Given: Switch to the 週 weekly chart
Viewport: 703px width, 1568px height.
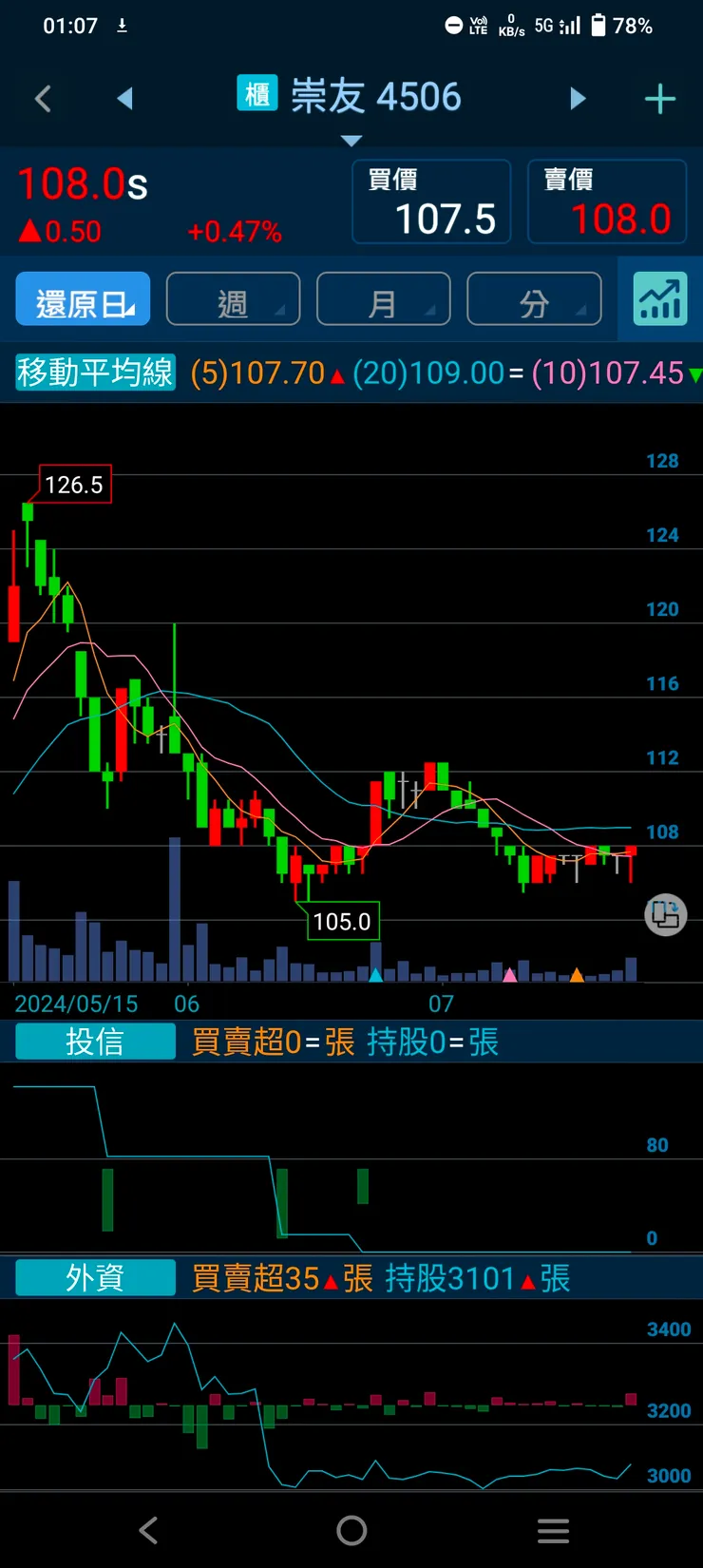Looking at the screenshot, I should tap(233, 300).
